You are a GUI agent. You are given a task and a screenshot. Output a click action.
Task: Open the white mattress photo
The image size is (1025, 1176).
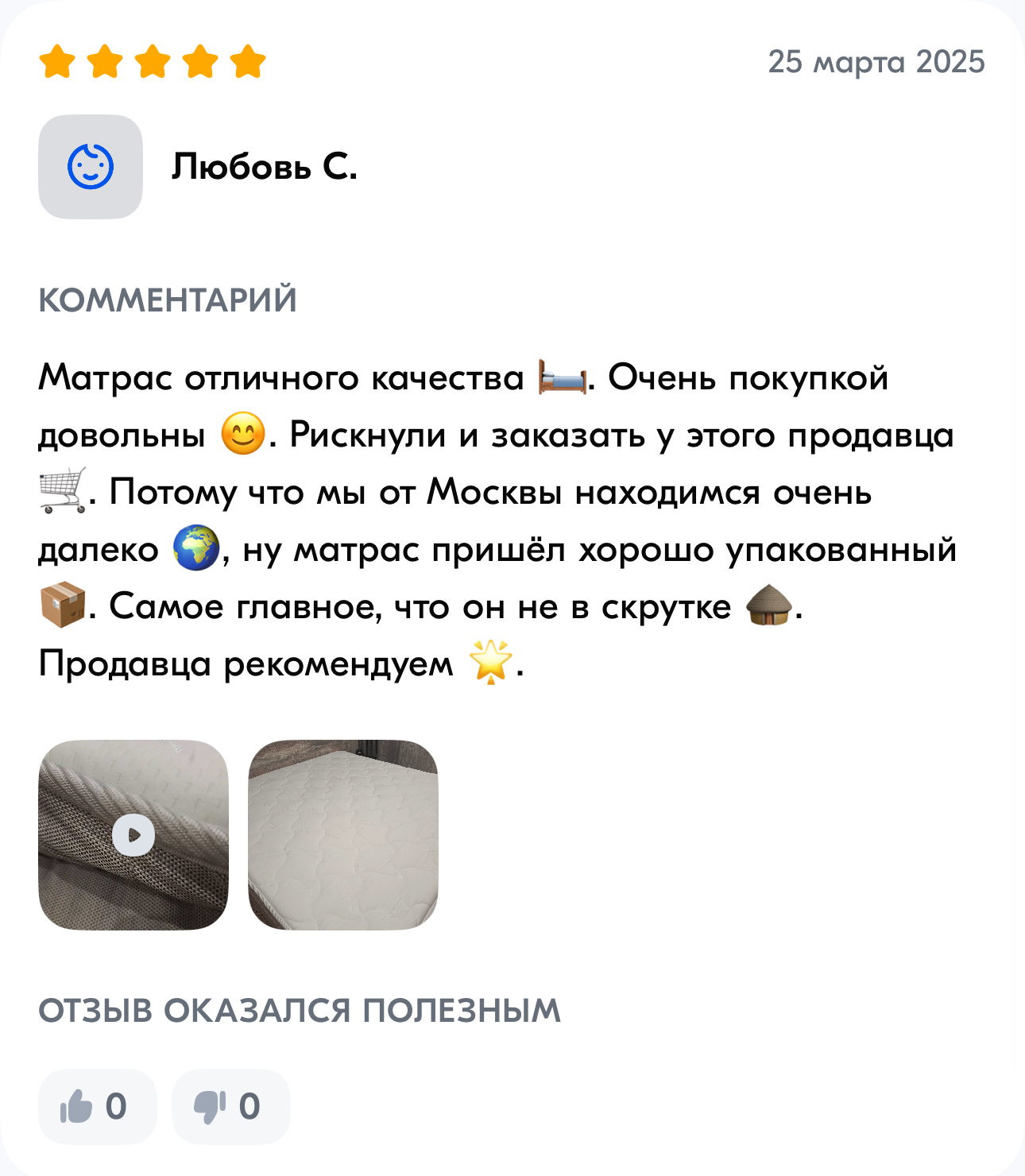tap(343, 835)
